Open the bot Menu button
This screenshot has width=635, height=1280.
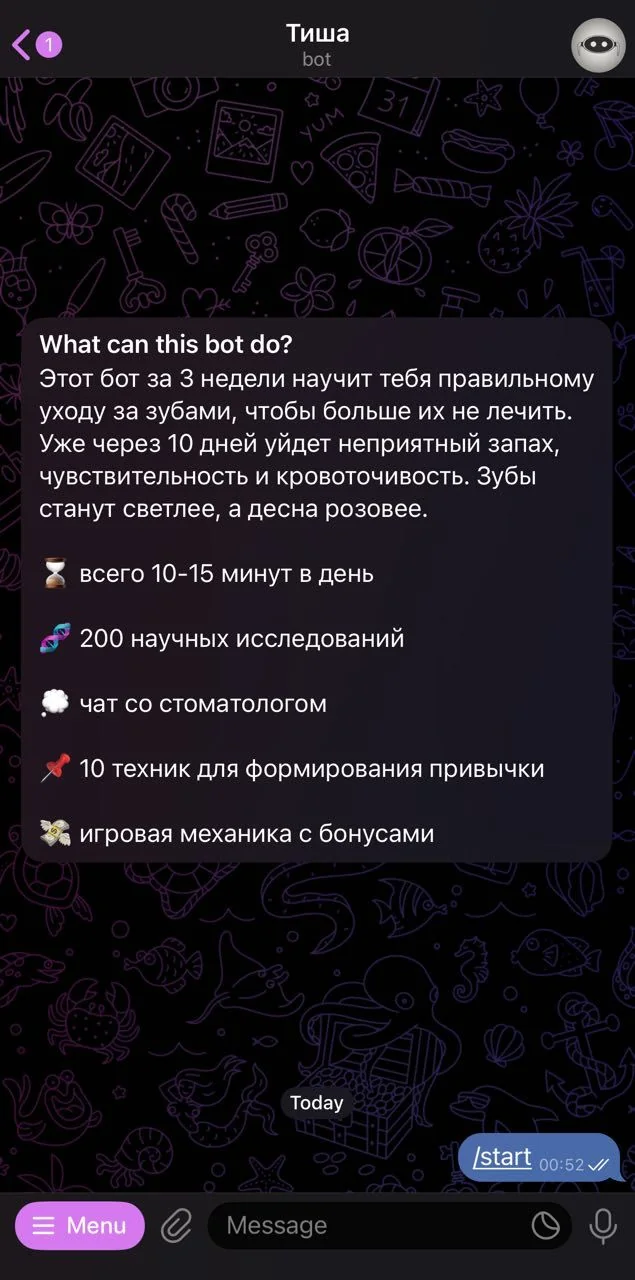point(80,1225)
